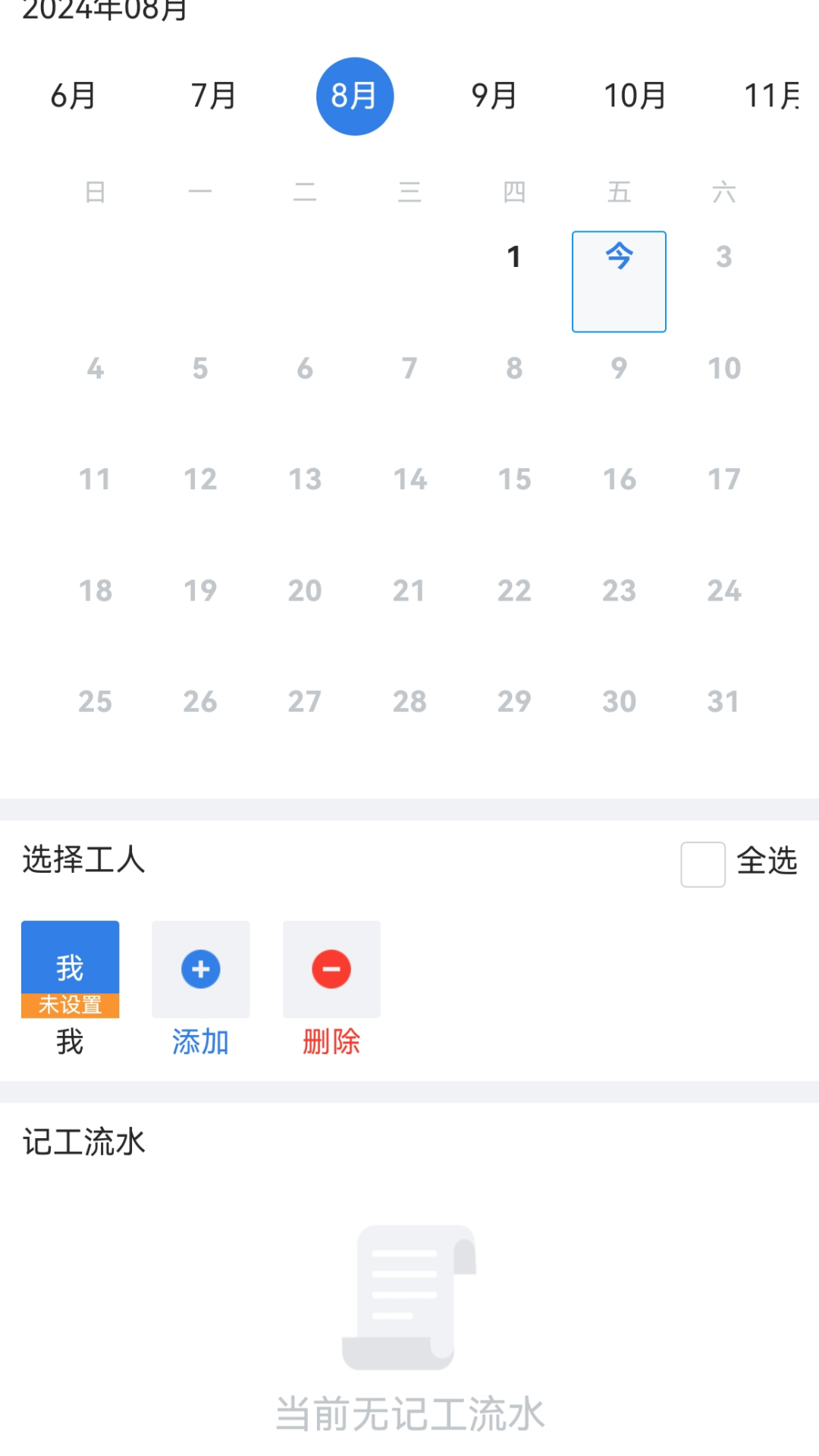The height and width of the screenshot is (1456, 819).
Task: Switch to the 7月 month tab
Action: click(x=213, y=96)
